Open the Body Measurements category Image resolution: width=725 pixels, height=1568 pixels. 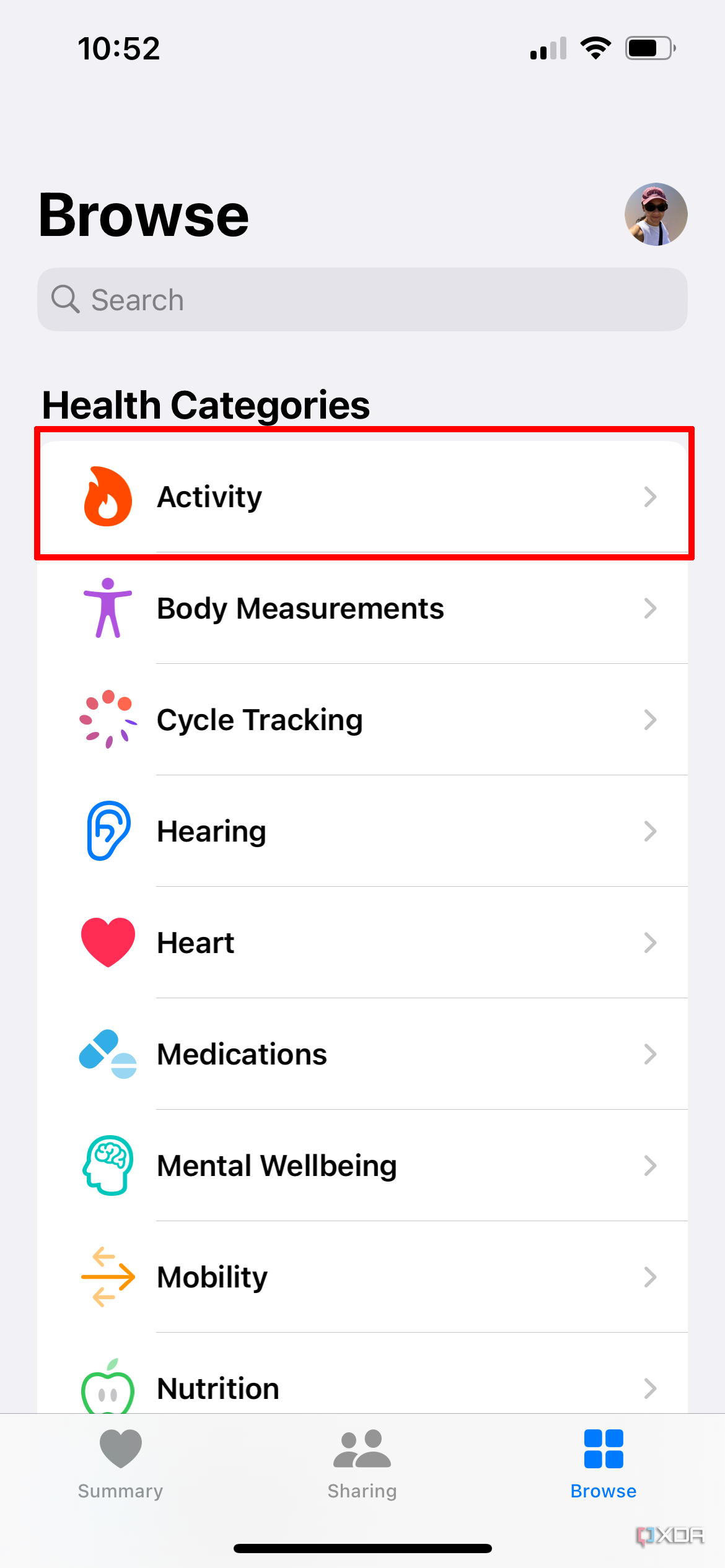[362, 608]
